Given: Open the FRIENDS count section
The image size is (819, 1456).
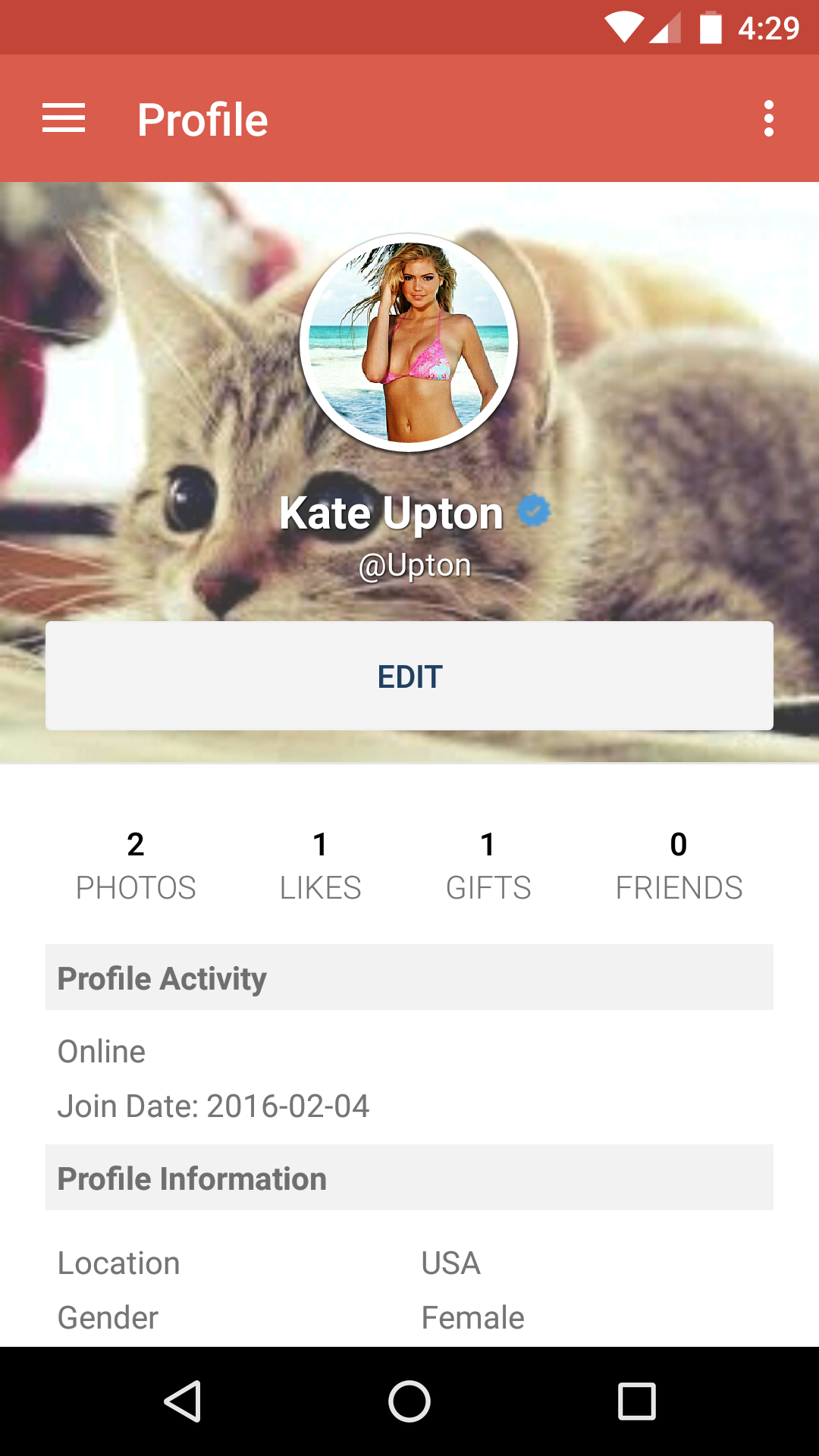Looking at the screenshot, I should pyautogui.click(x=679, y=866).
